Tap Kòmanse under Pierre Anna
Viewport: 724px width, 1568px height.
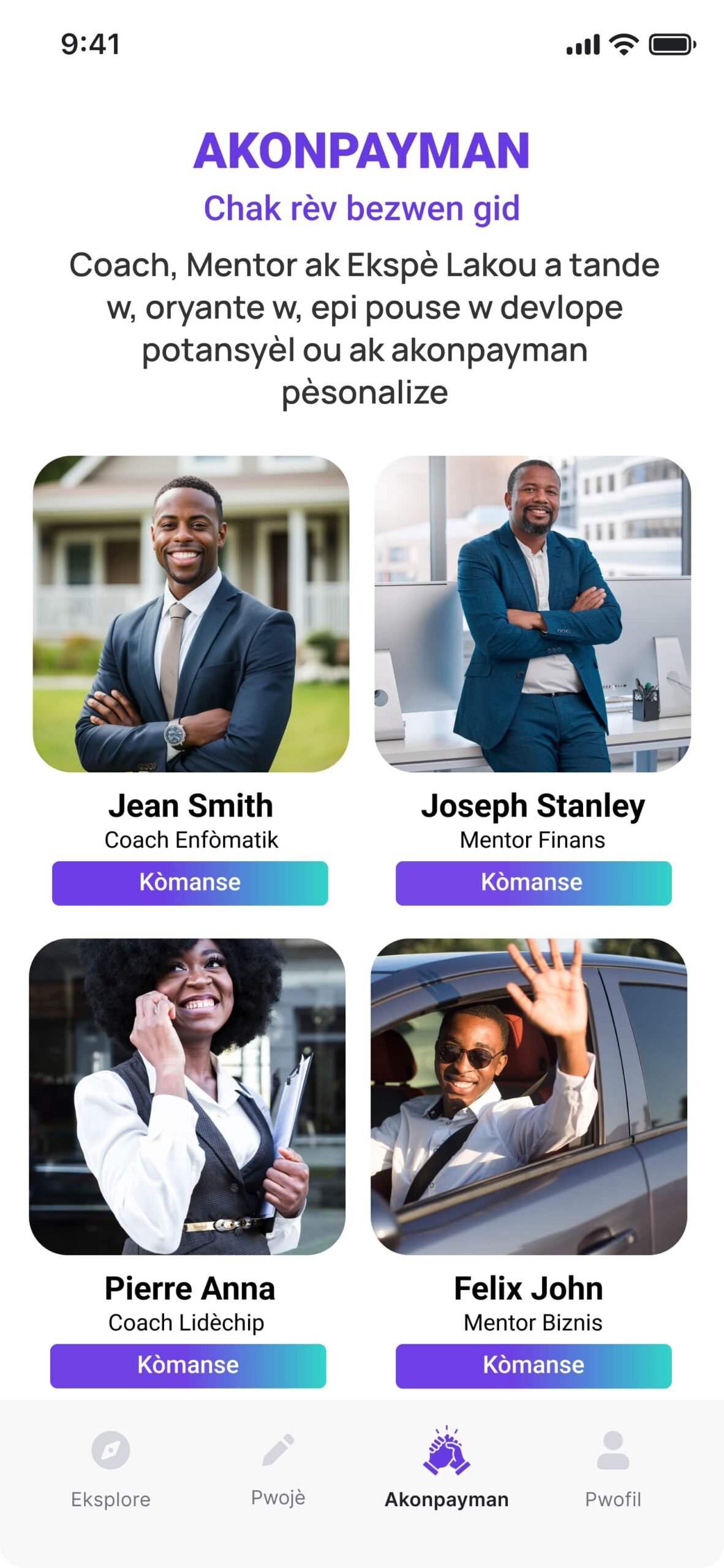tap(188, 1365)
